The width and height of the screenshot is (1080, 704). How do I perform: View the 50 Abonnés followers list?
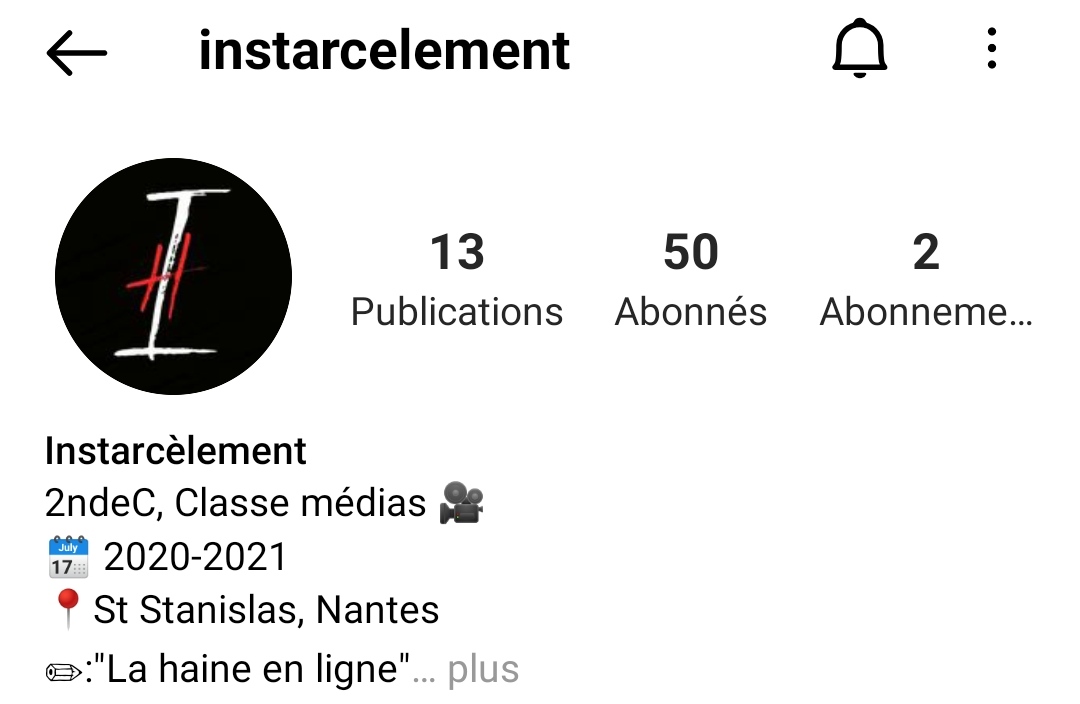(691, 280)
